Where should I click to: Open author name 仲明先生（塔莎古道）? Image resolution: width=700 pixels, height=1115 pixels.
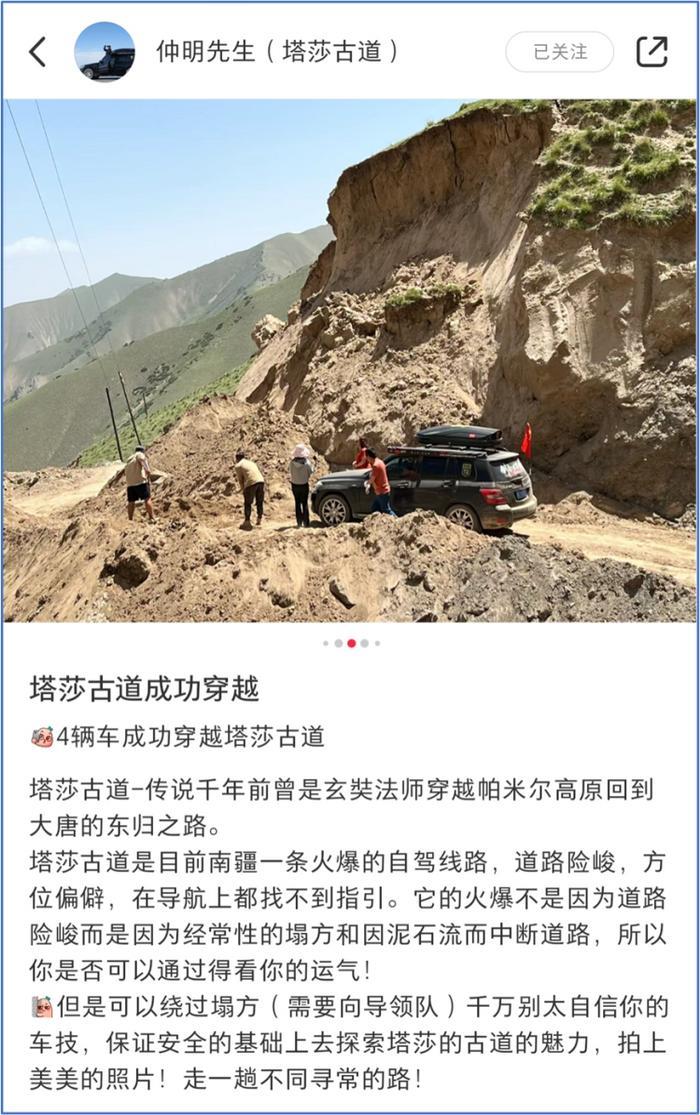pos(277,52)
